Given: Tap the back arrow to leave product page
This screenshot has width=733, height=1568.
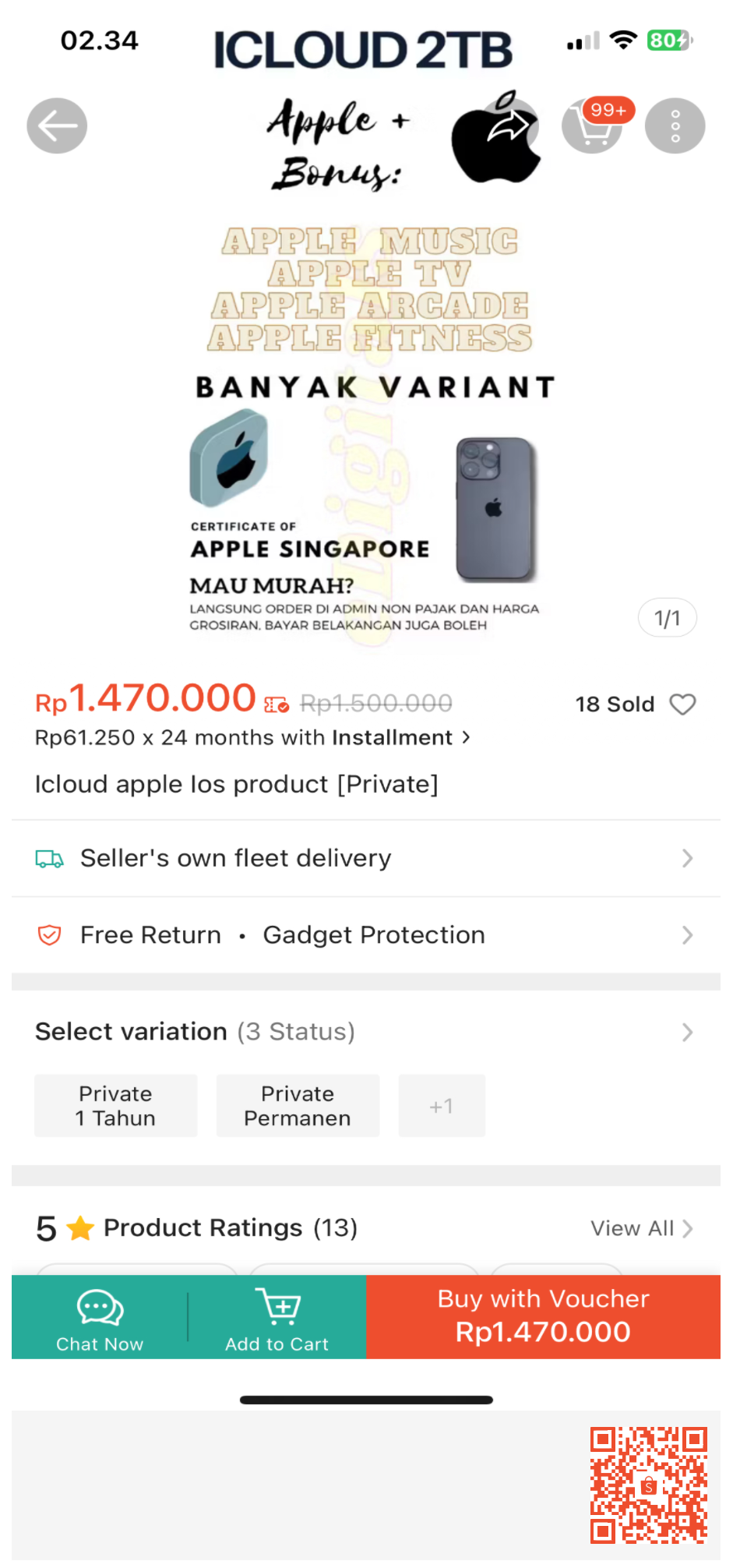Looking at the screenshot, I should point(56,125).
